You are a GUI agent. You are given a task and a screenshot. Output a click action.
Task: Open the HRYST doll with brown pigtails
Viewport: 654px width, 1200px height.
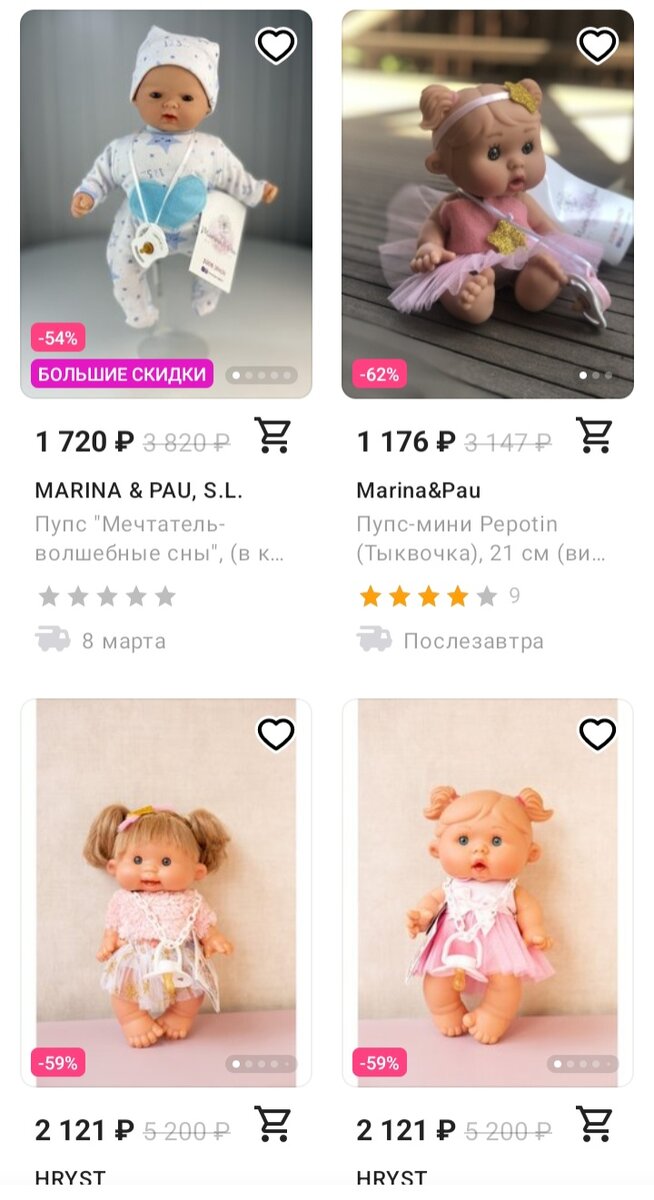tap(166, 890)
